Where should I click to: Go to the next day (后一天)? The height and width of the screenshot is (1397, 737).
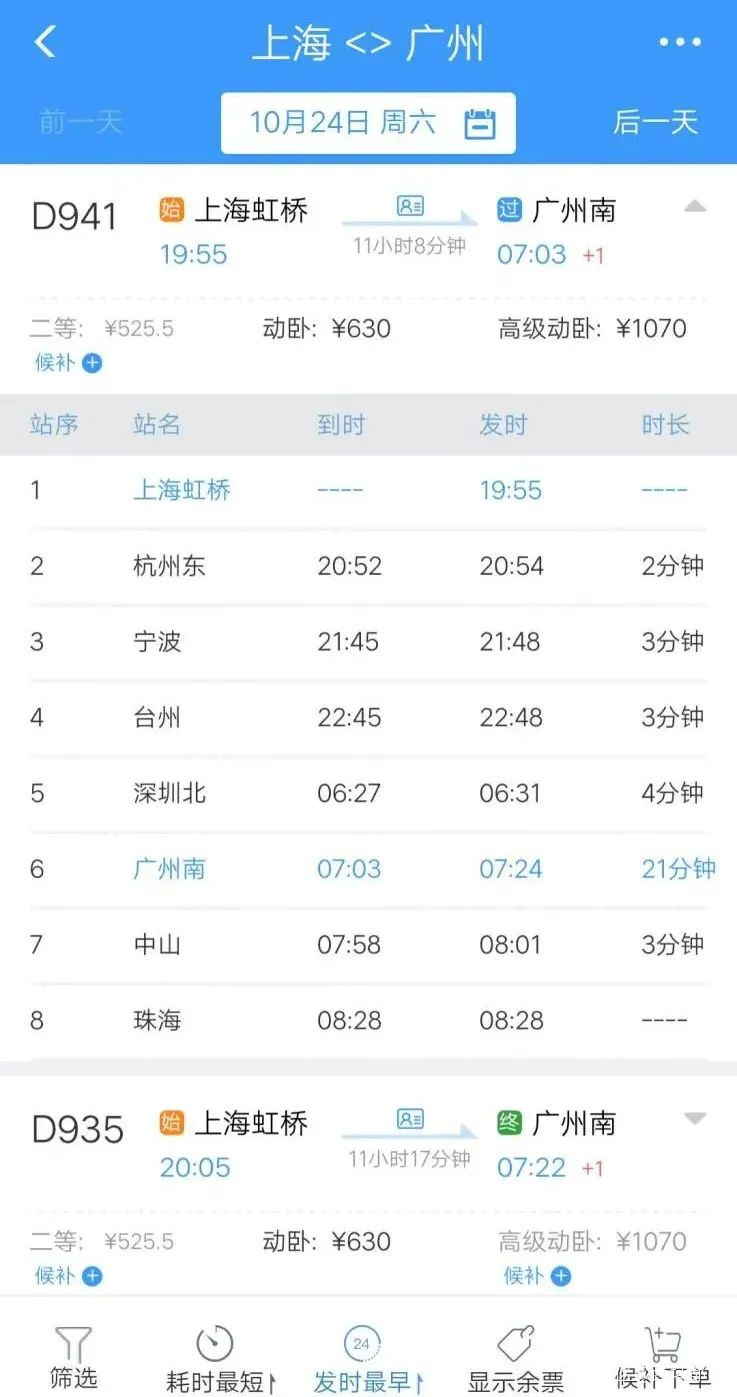click(x=655, y=122)
